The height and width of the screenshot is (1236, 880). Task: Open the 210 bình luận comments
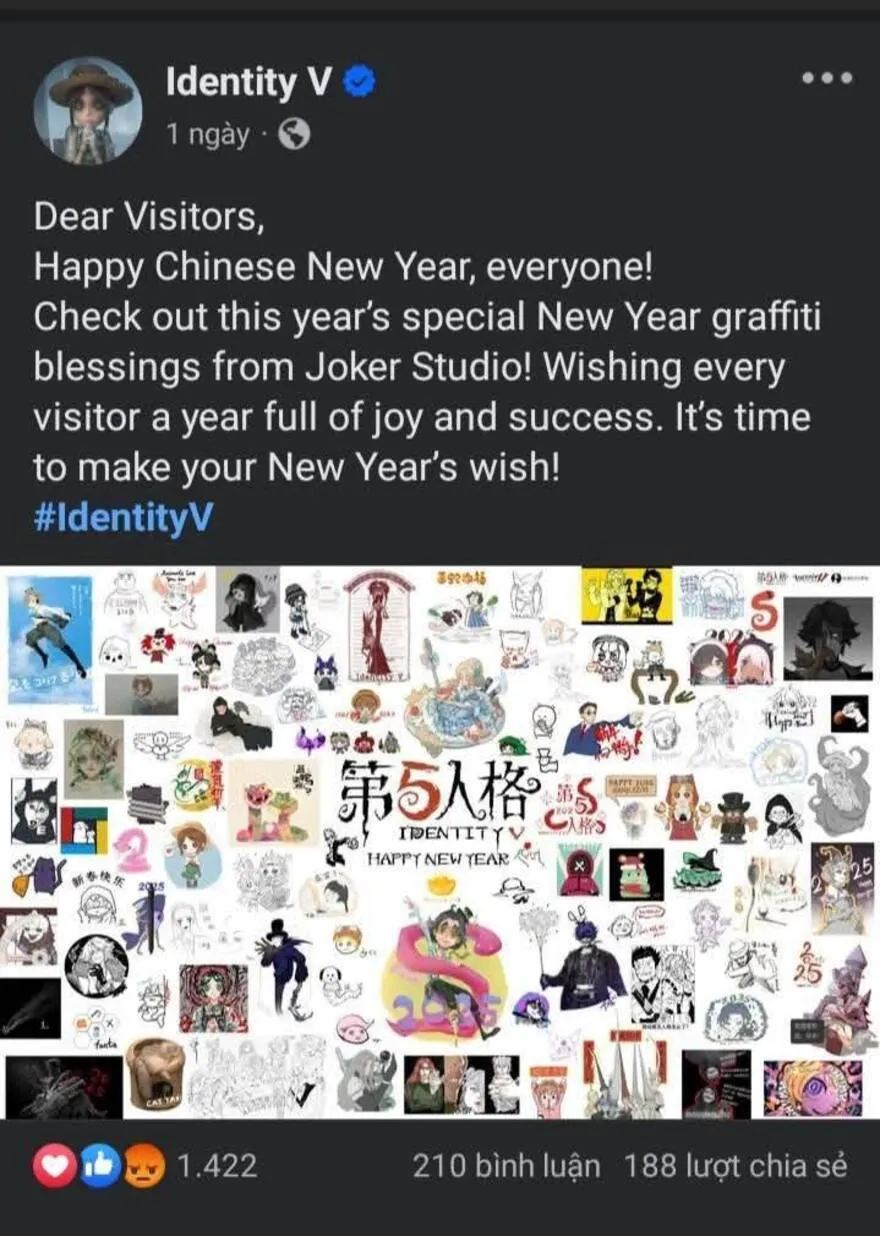(x=506, y=1166)
